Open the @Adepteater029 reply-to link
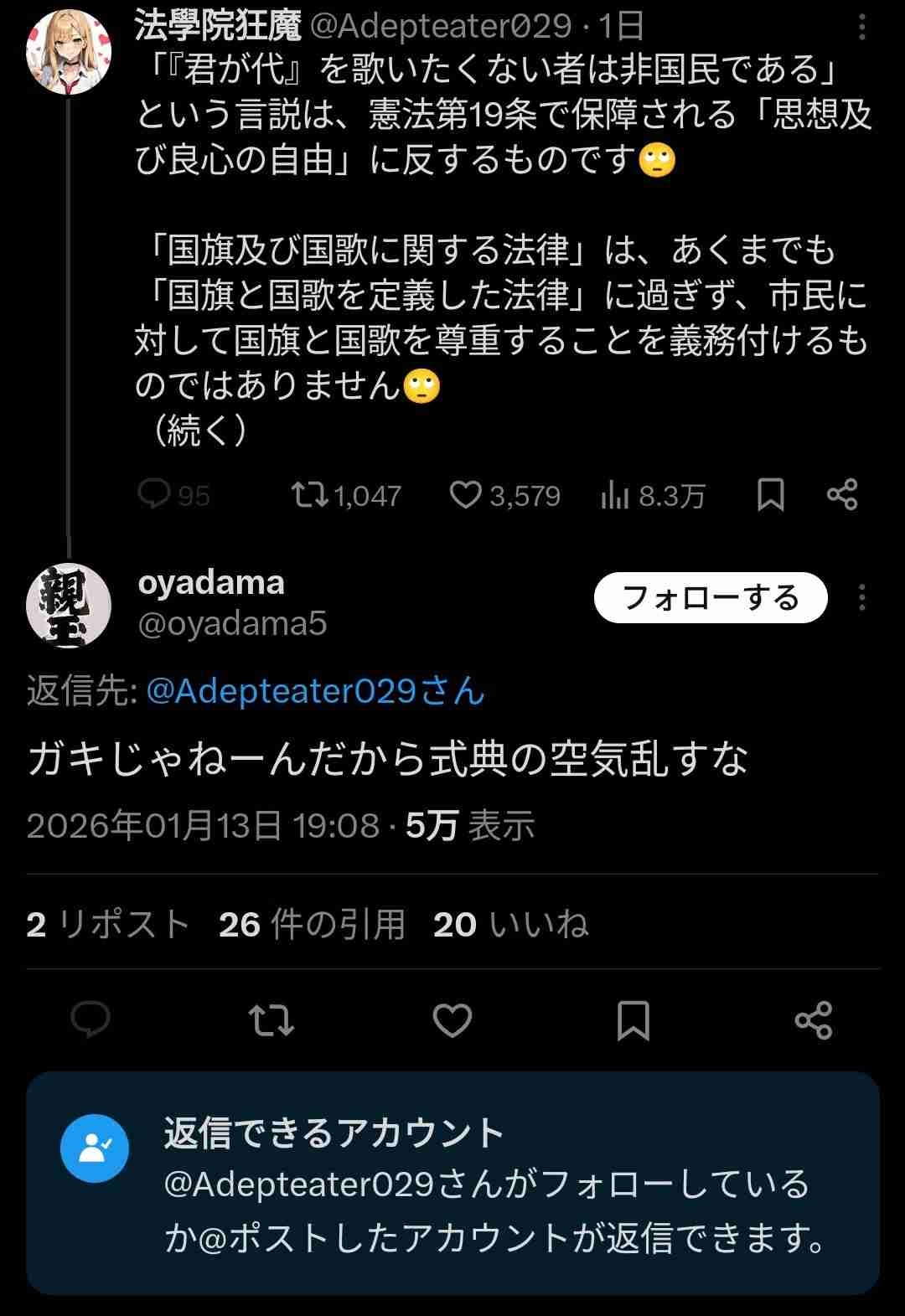Image resolution: width=905 pixels, height=1316 pixels. pos(315,692)
